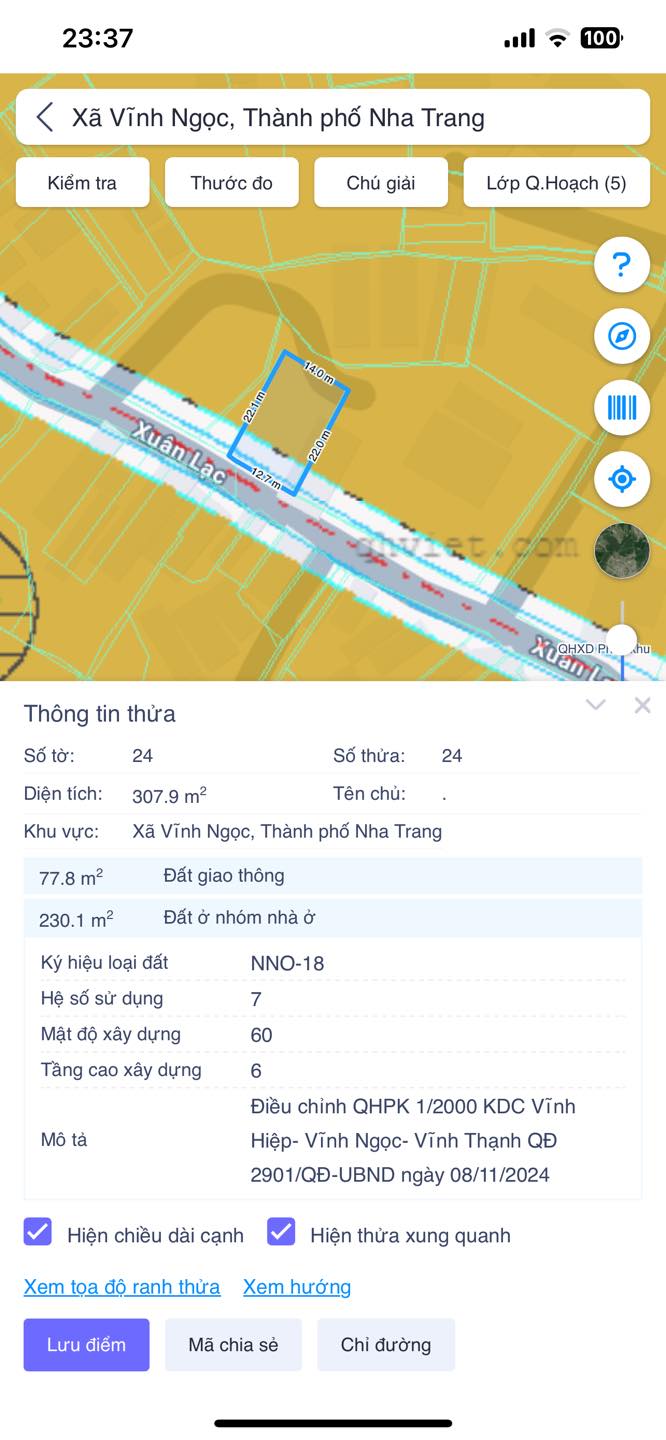666x1440 pixels.
Task: Tap the Kiểm tra button
Action: point(82,183)
